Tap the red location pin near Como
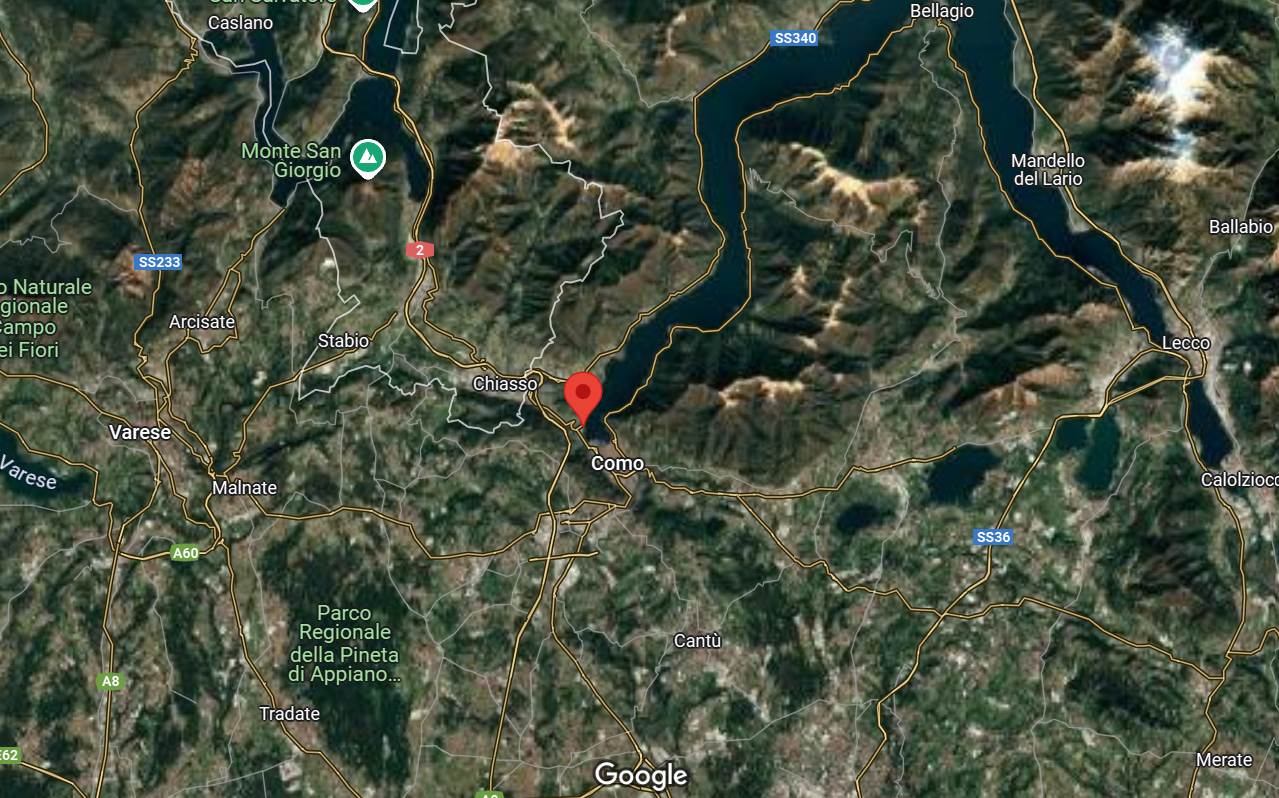Screen dimensions: 1279x798 tap(583, 395)
